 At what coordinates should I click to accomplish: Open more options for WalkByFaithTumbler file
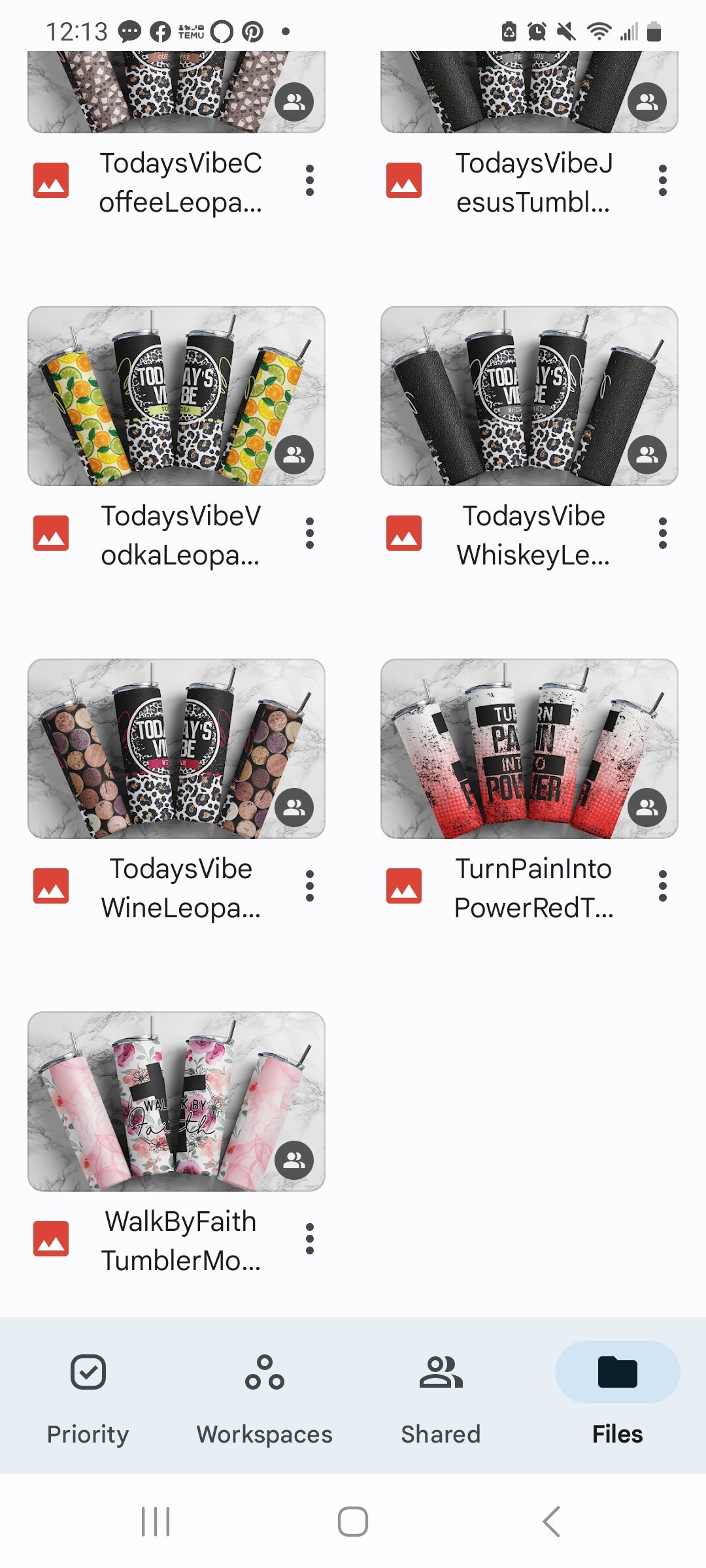[310, 1239]
